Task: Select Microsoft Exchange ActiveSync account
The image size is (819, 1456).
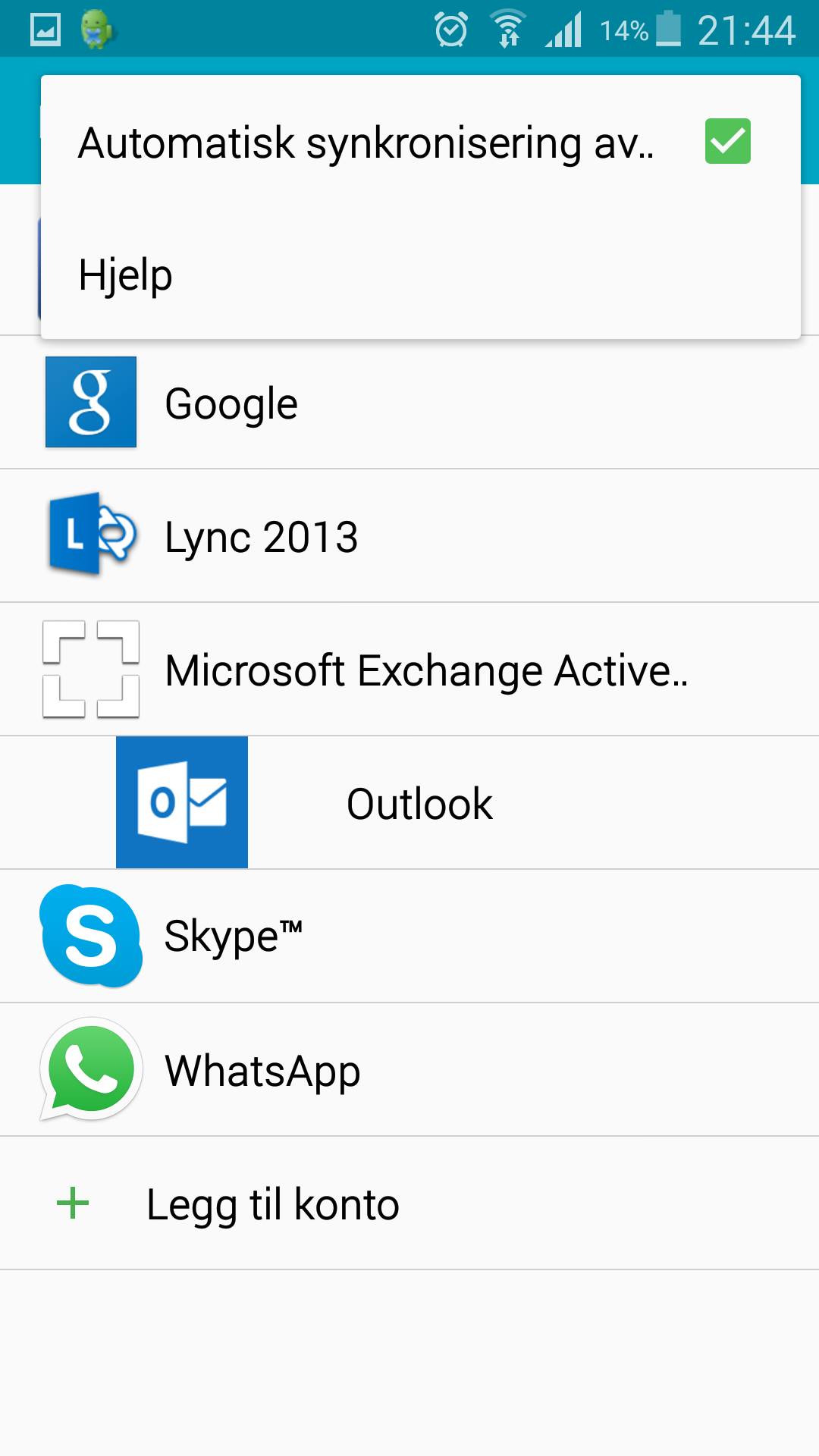Action: pos(409,670)
